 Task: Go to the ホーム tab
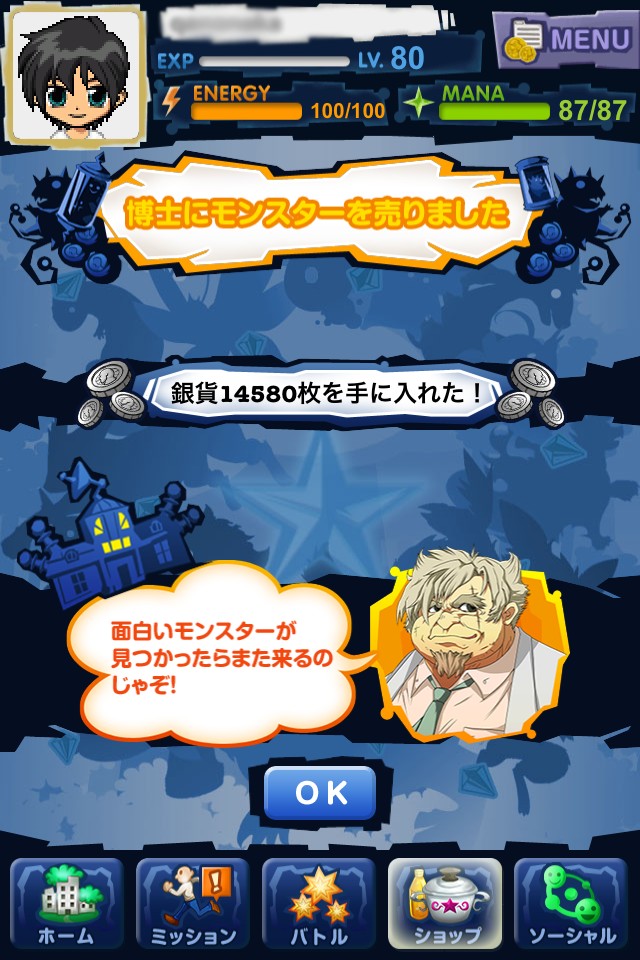coord(67,904)
